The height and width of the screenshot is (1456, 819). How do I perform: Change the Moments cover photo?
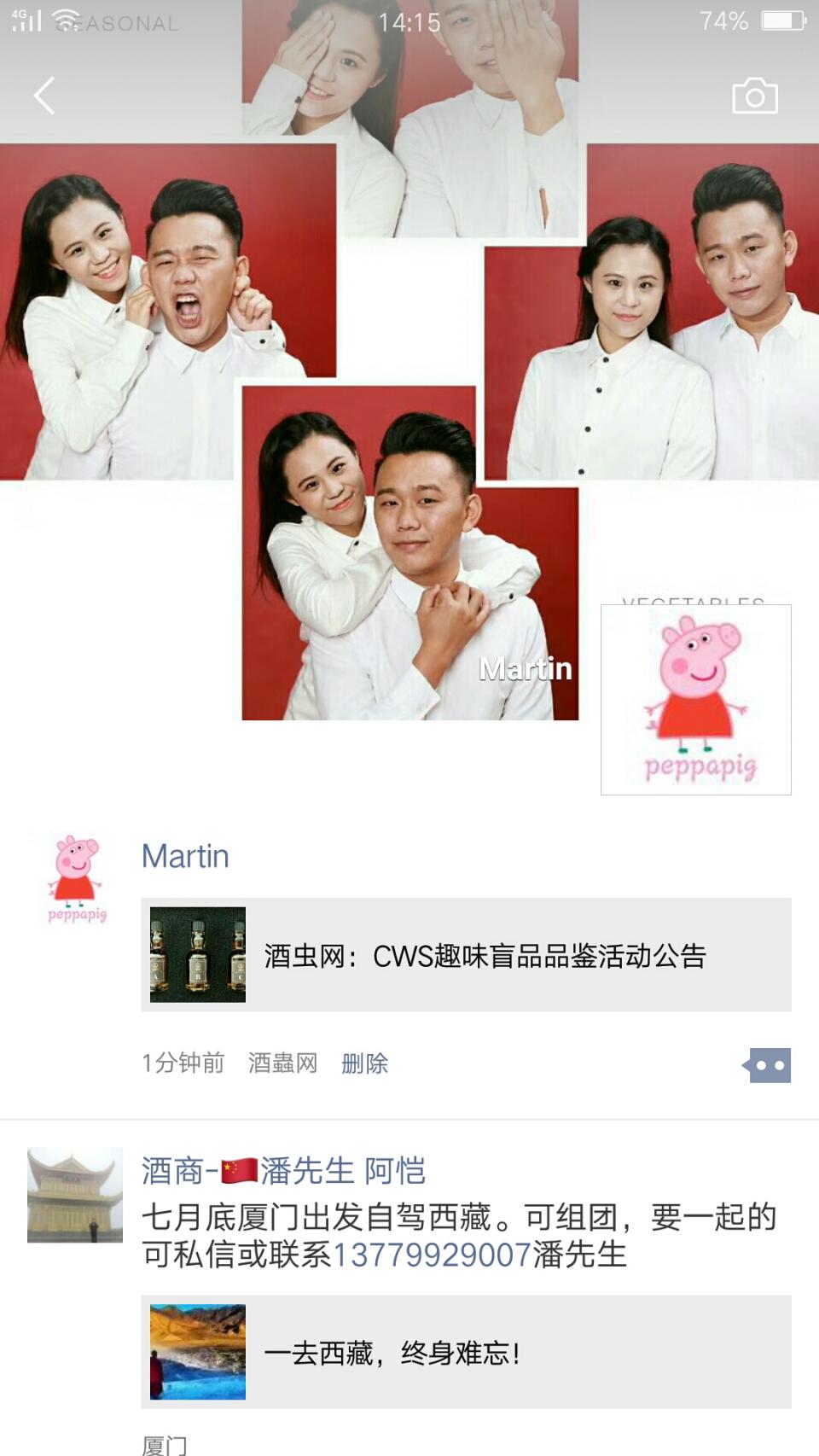click(x=409, y=341)
